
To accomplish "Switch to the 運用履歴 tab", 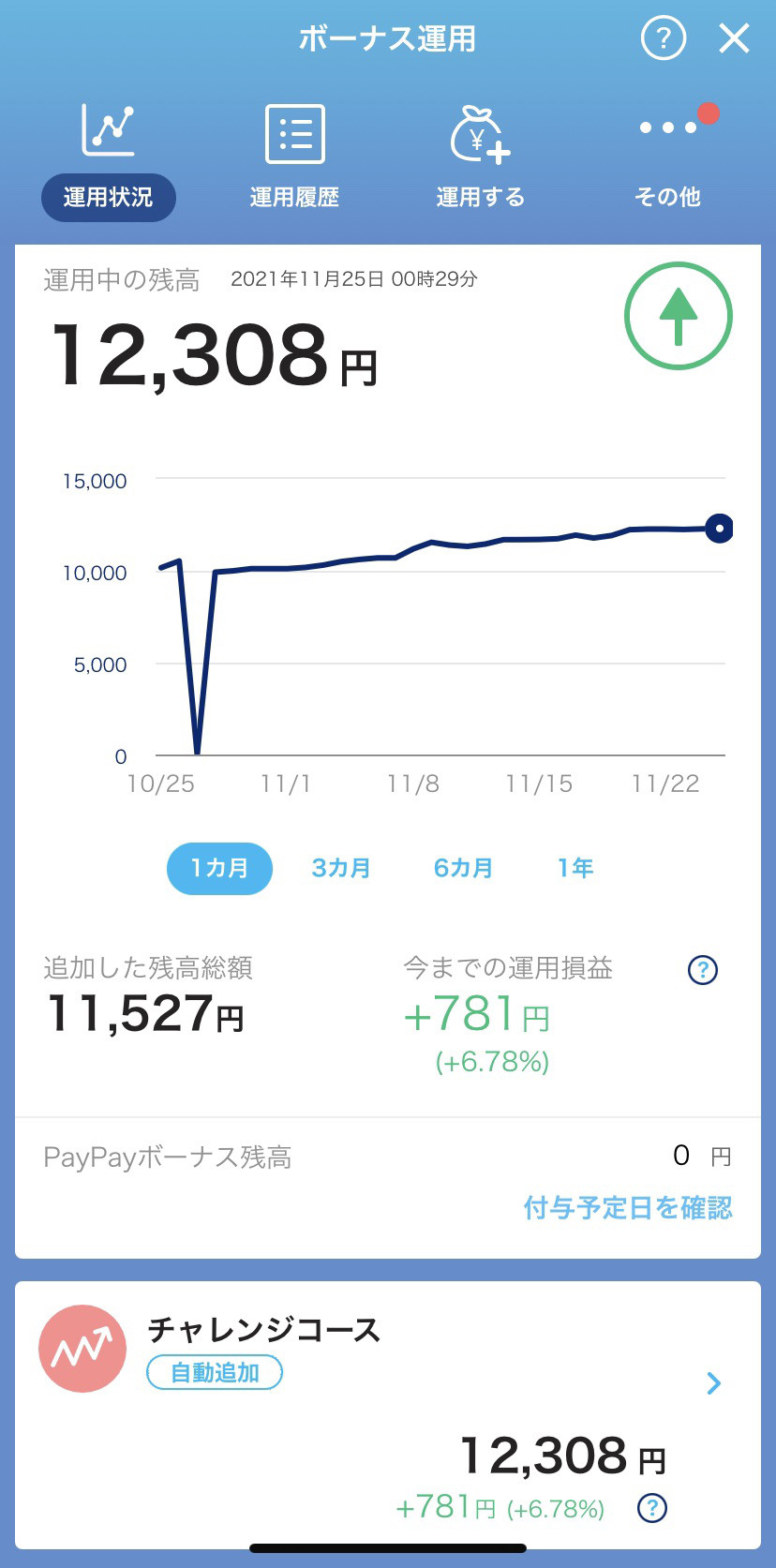I will (295, 157).
